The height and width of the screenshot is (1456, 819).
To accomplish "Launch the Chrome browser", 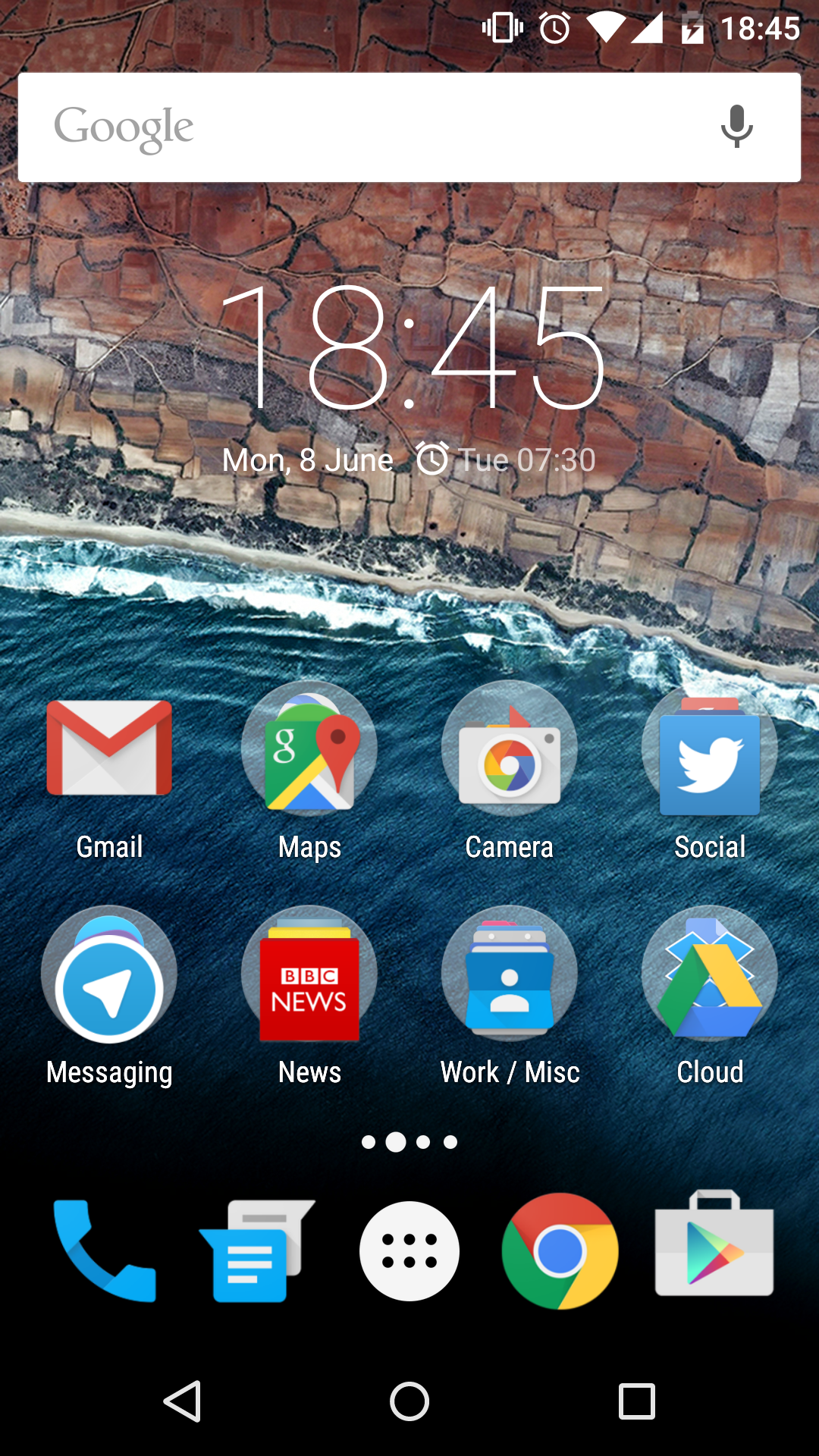I will (560, 1251).
